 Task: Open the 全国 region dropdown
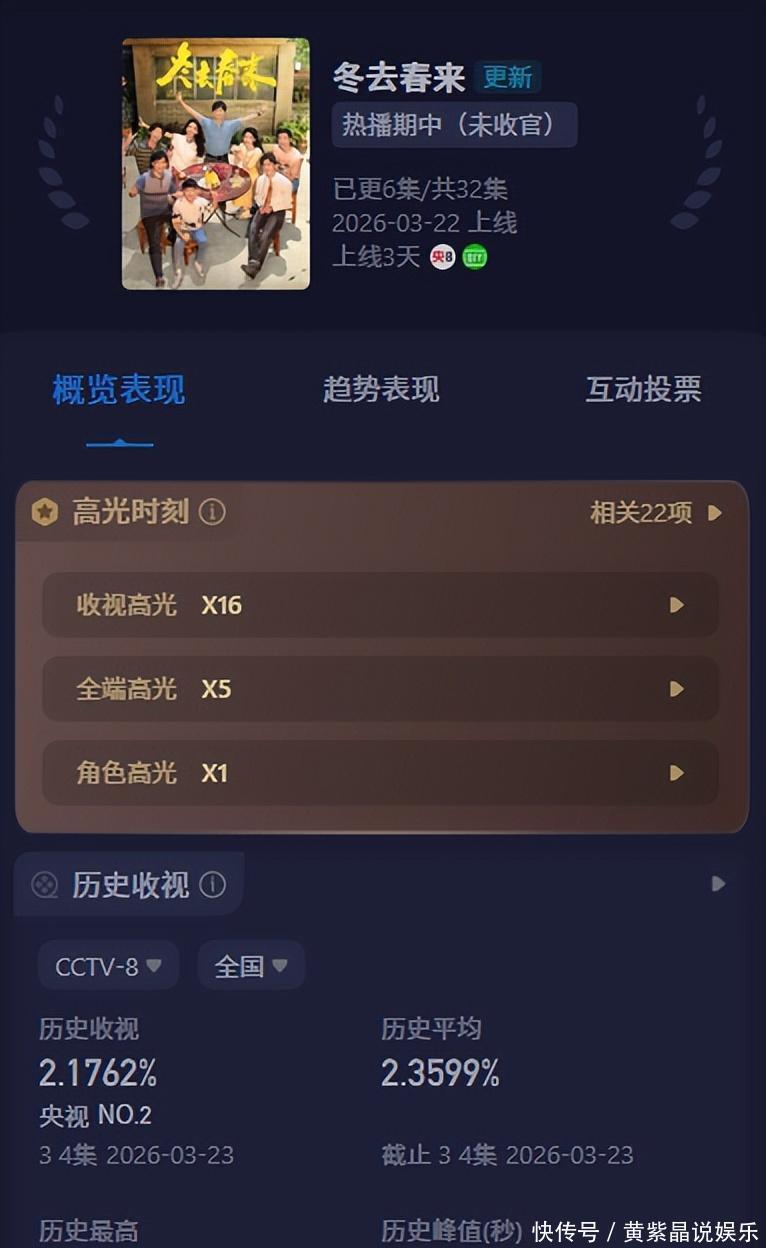click(x=251, y=966)
